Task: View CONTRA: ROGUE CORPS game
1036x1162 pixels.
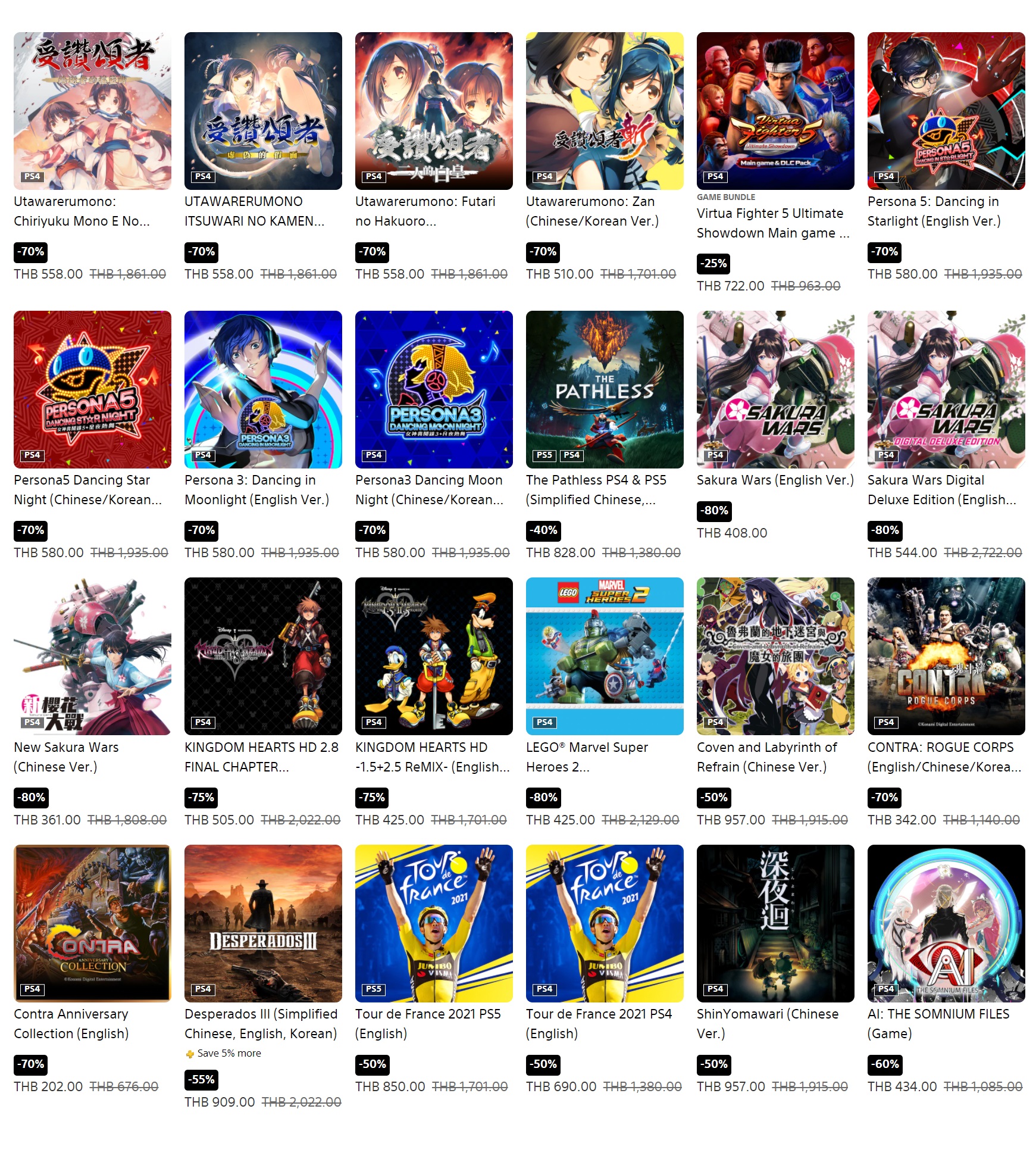Action: tap(946, 656)
